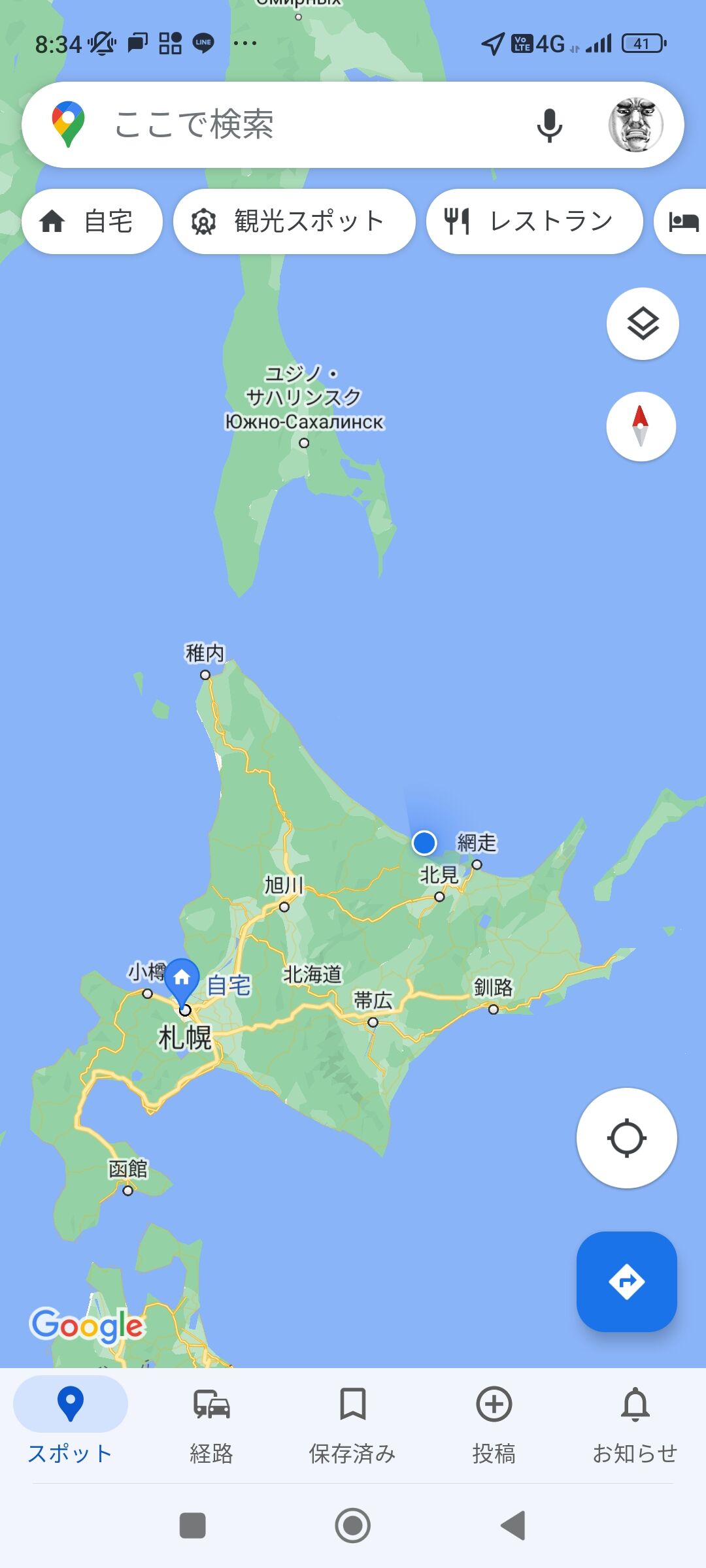Start voice search with the microphone

(549, 125)
